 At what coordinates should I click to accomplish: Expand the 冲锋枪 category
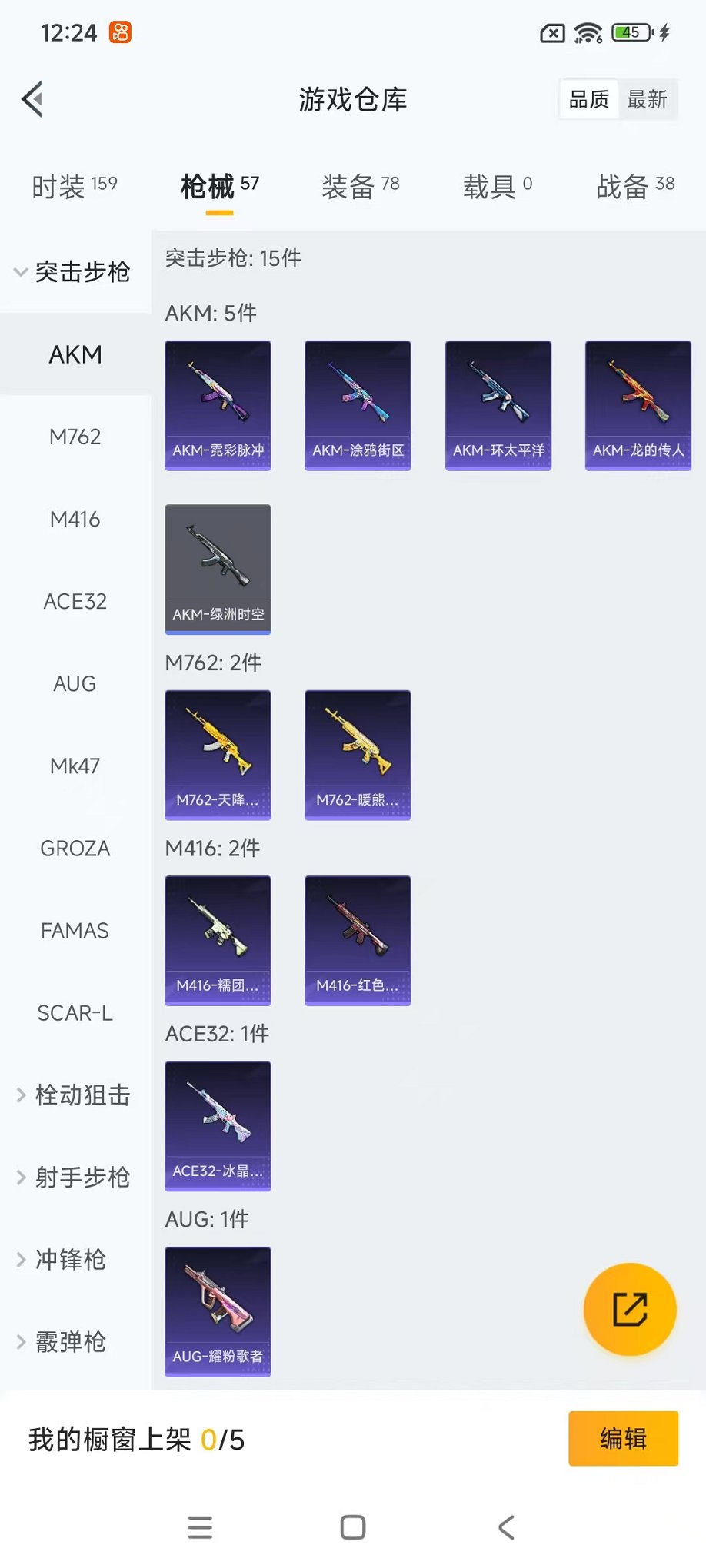(62, 1260)
